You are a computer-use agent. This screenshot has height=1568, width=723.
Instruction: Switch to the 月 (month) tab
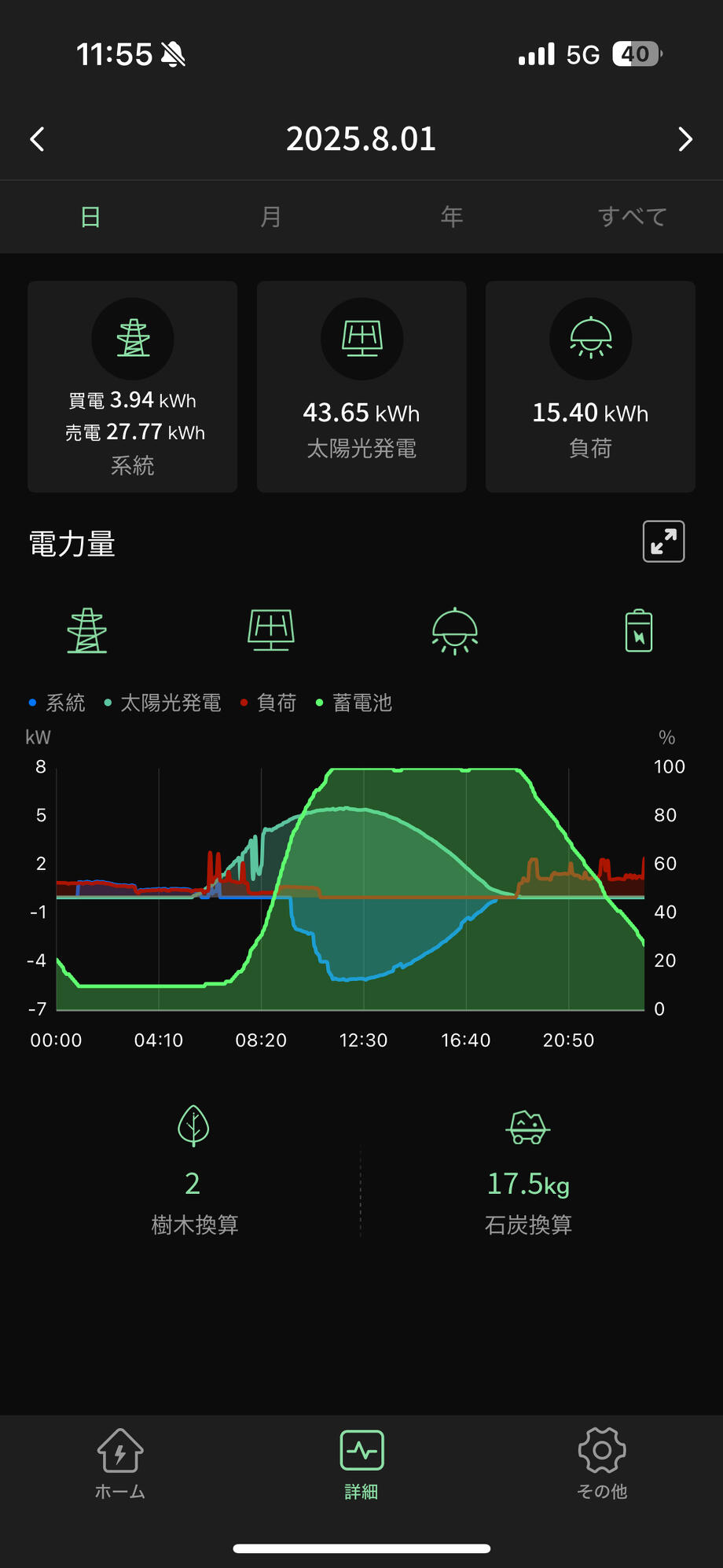click(x=271, y=216)
